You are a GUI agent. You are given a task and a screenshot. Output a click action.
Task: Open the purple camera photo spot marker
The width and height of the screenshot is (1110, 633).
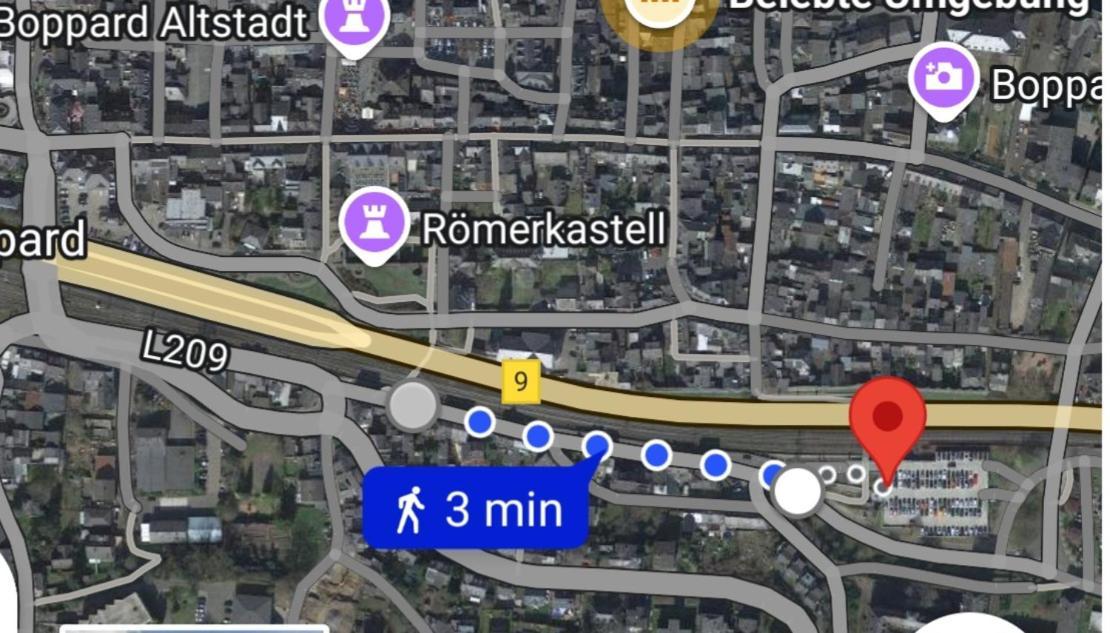pos(943,77)
